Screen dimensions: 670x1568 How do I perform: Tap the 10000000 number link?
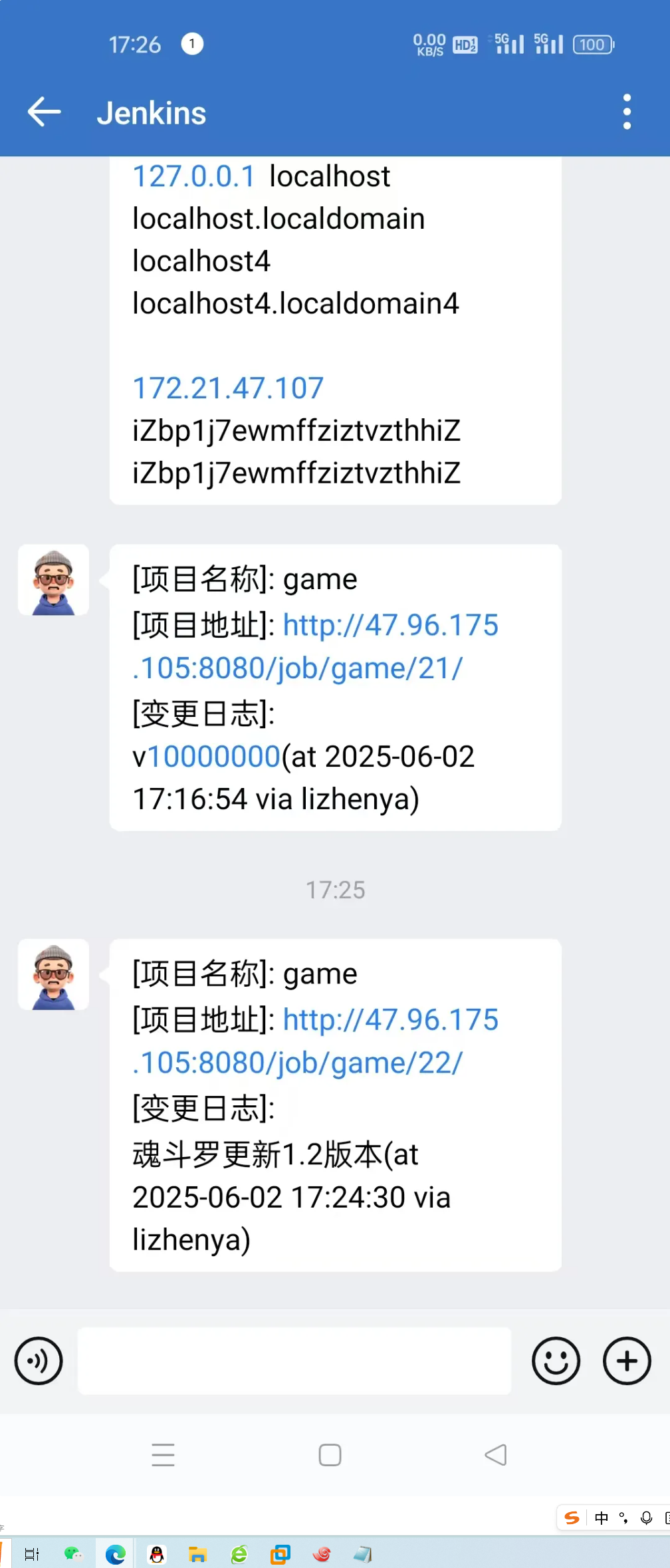click(213, 757)
